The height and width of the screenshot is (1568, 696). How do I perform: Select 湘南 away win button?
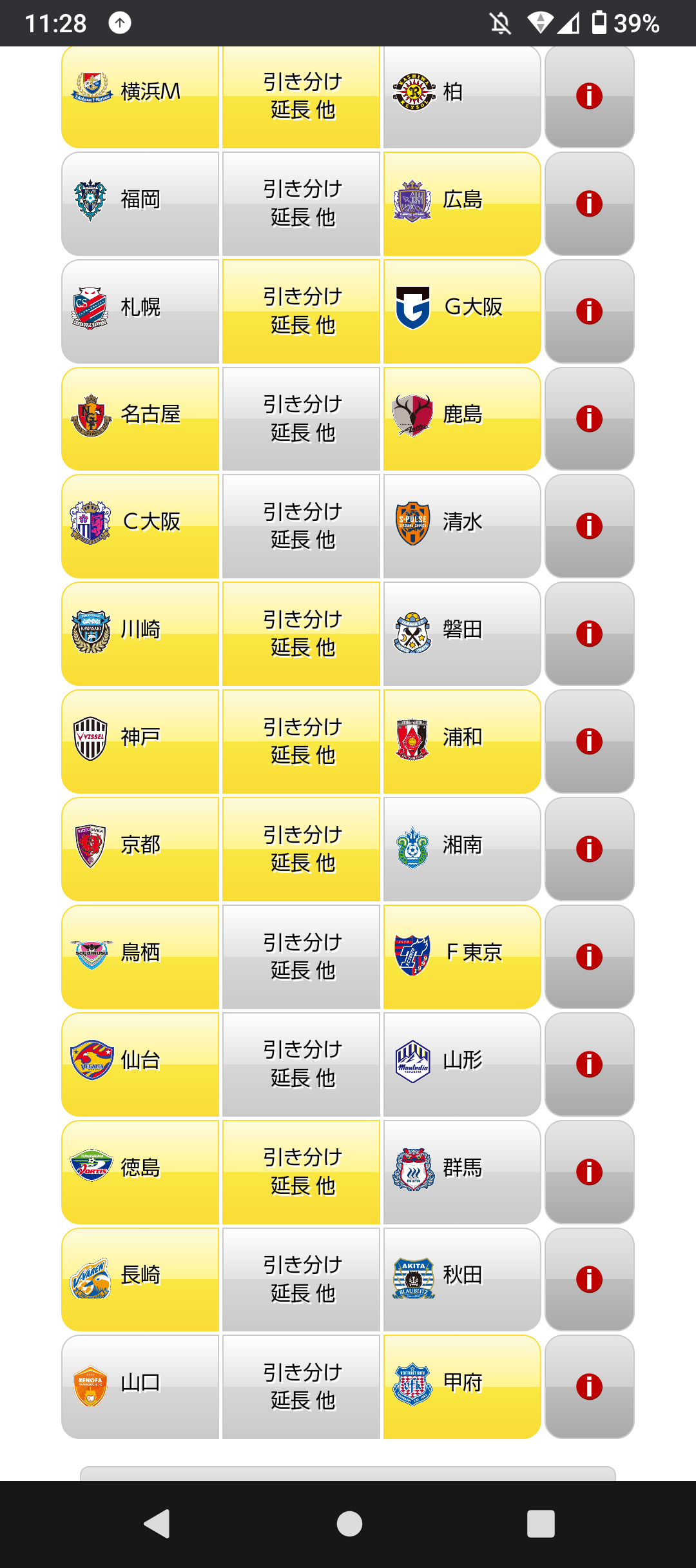pos(462,849)
